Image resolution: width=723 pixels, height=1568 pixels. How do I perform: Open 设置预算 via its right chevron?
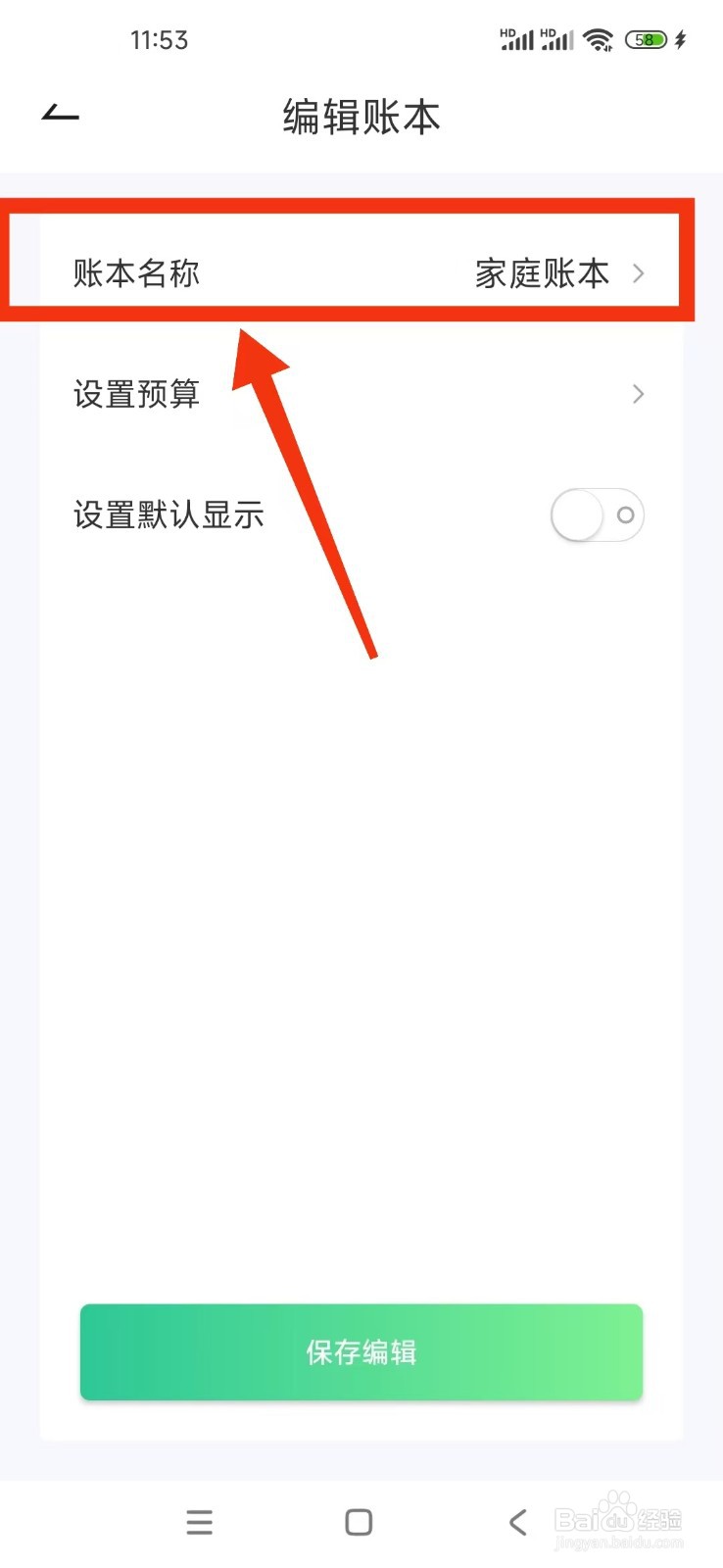638,394
